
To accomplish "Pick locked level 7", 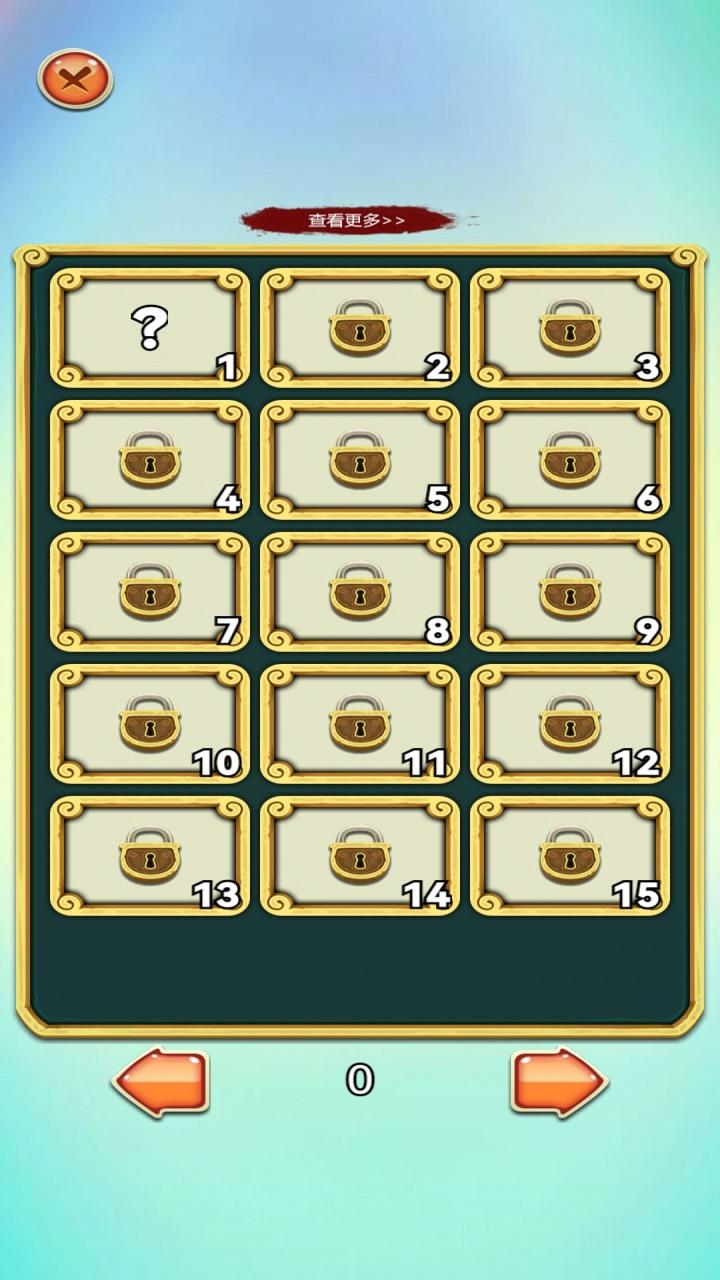I will 150,591.
